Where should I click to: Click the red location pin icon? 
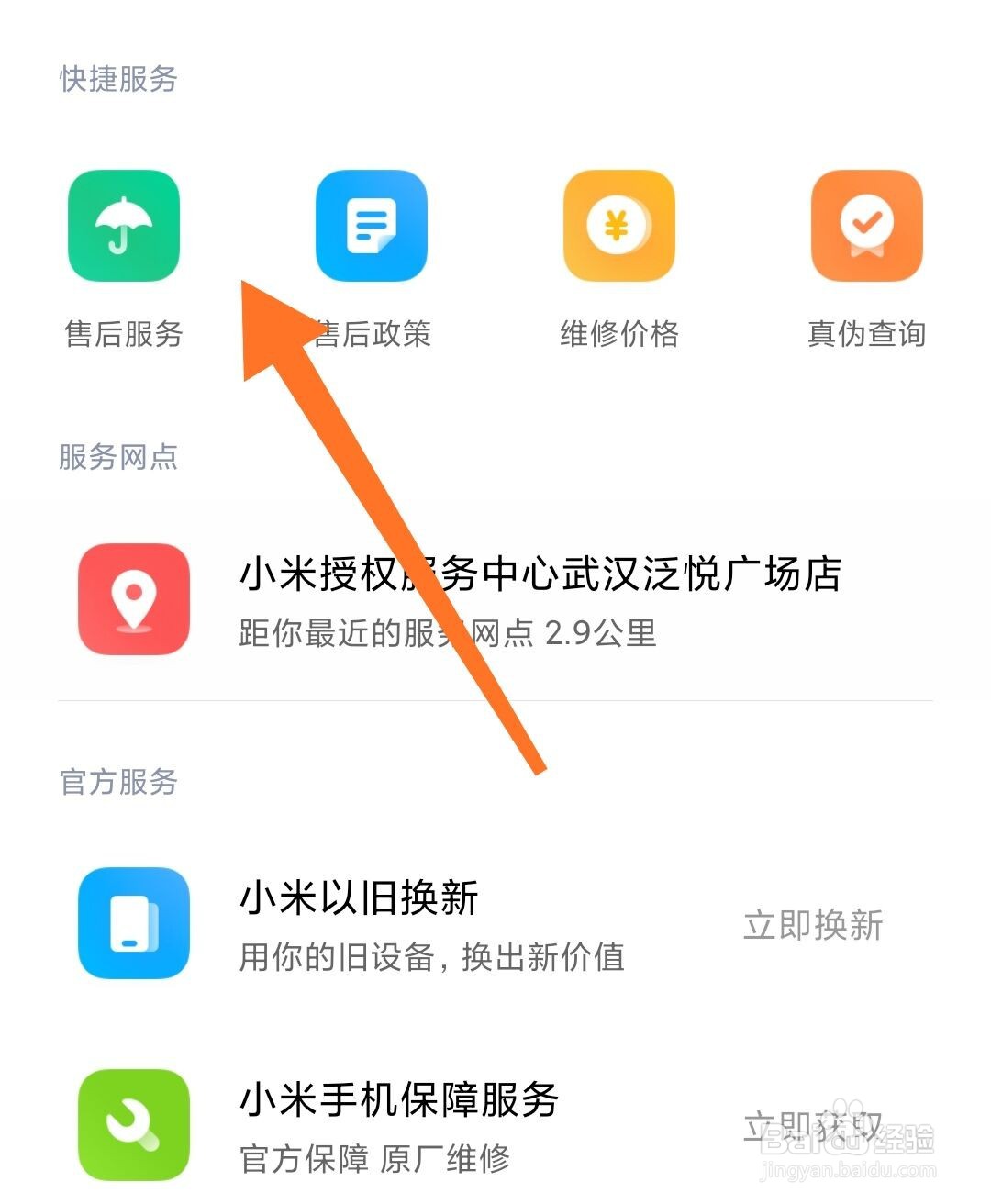(x=133, y=598)
